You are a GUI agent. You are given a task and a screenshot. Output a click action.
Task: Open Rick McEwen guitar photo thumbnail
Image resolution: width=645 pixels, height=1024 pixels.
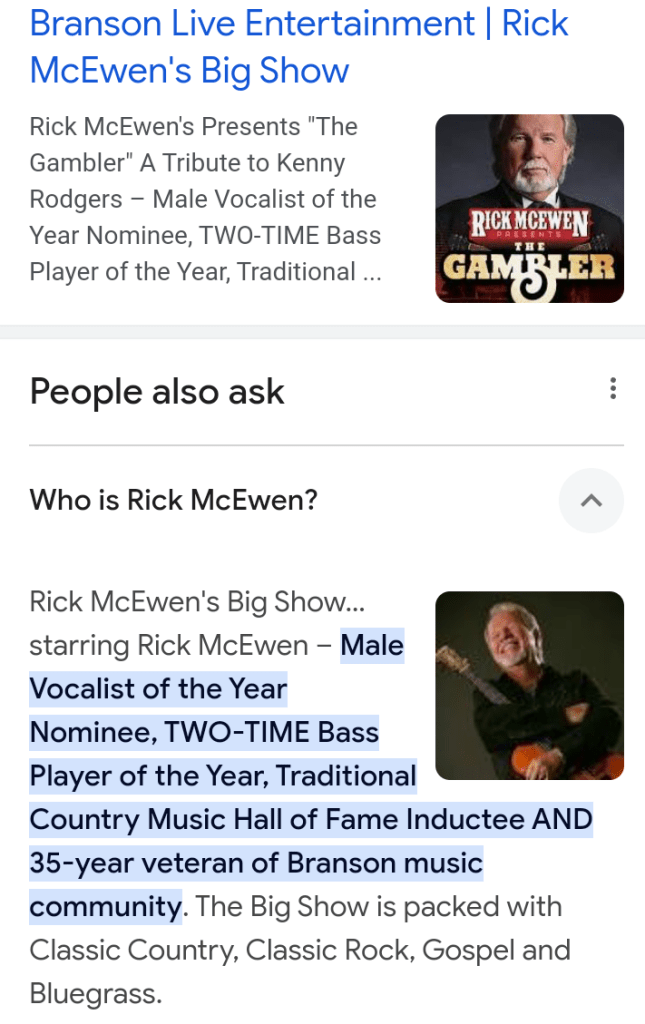(529, 685)
